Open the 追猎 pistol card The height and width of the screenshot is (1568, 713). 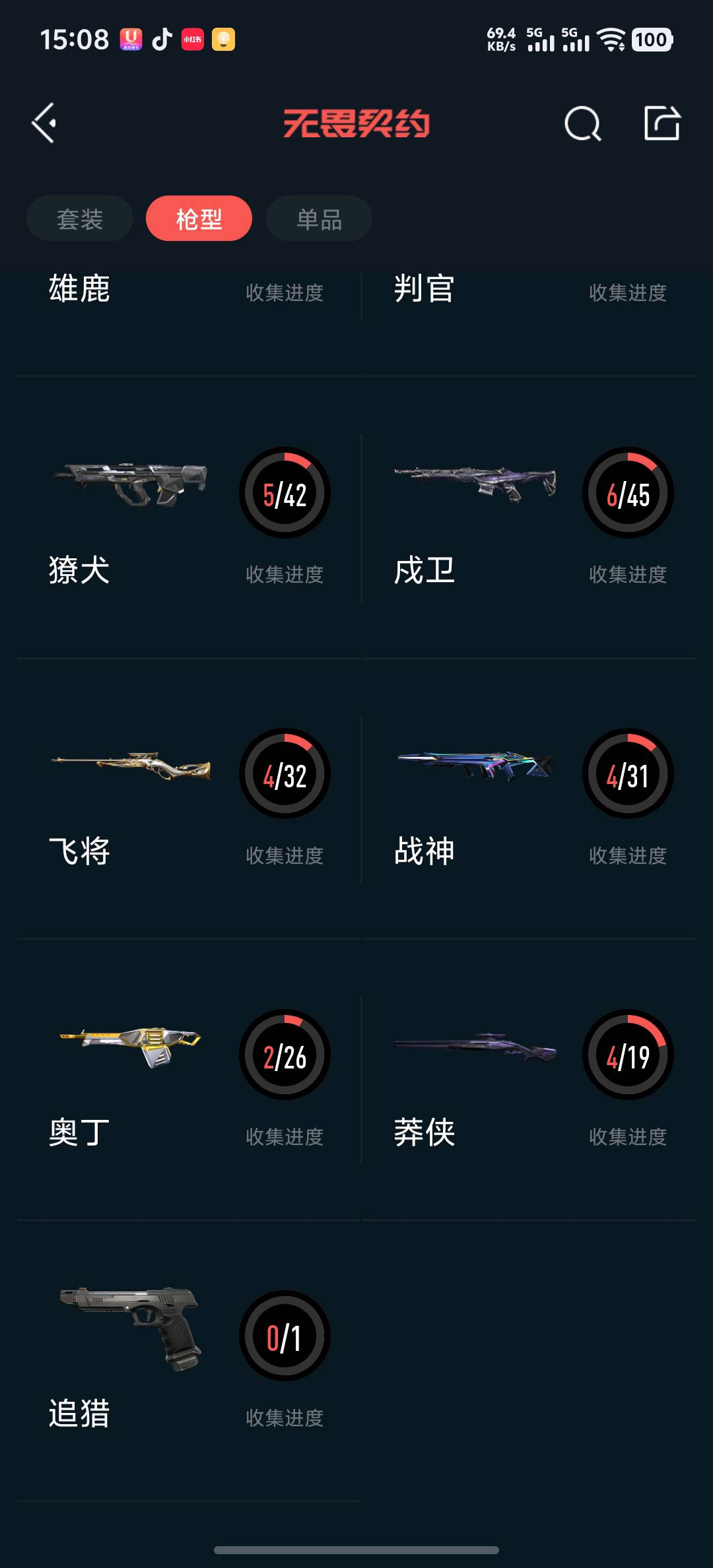pos(188,1361)
